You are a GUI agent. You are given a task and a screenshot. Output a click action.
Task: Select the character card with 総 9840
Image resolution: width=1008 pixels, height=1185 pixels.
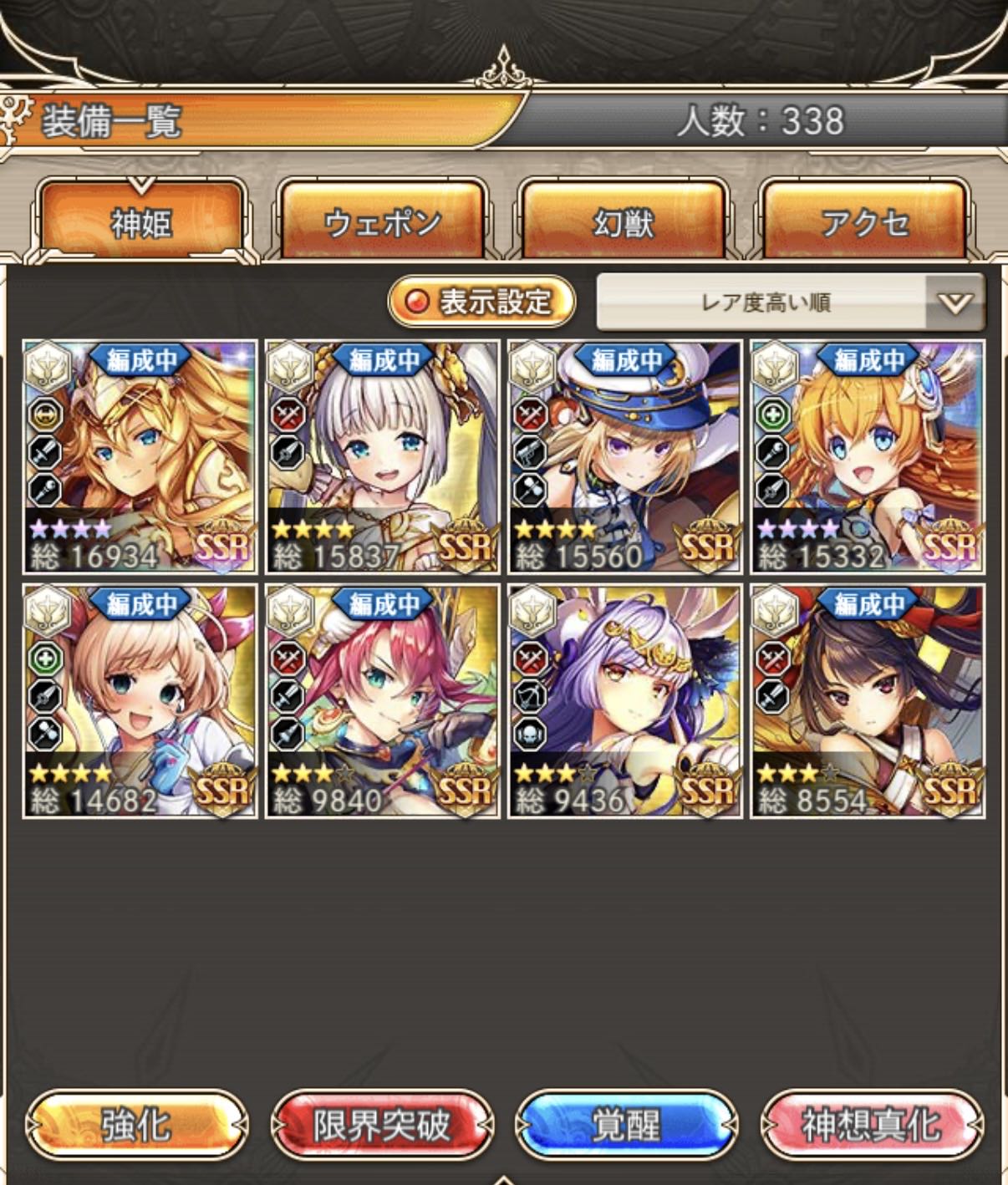(382, 700)
